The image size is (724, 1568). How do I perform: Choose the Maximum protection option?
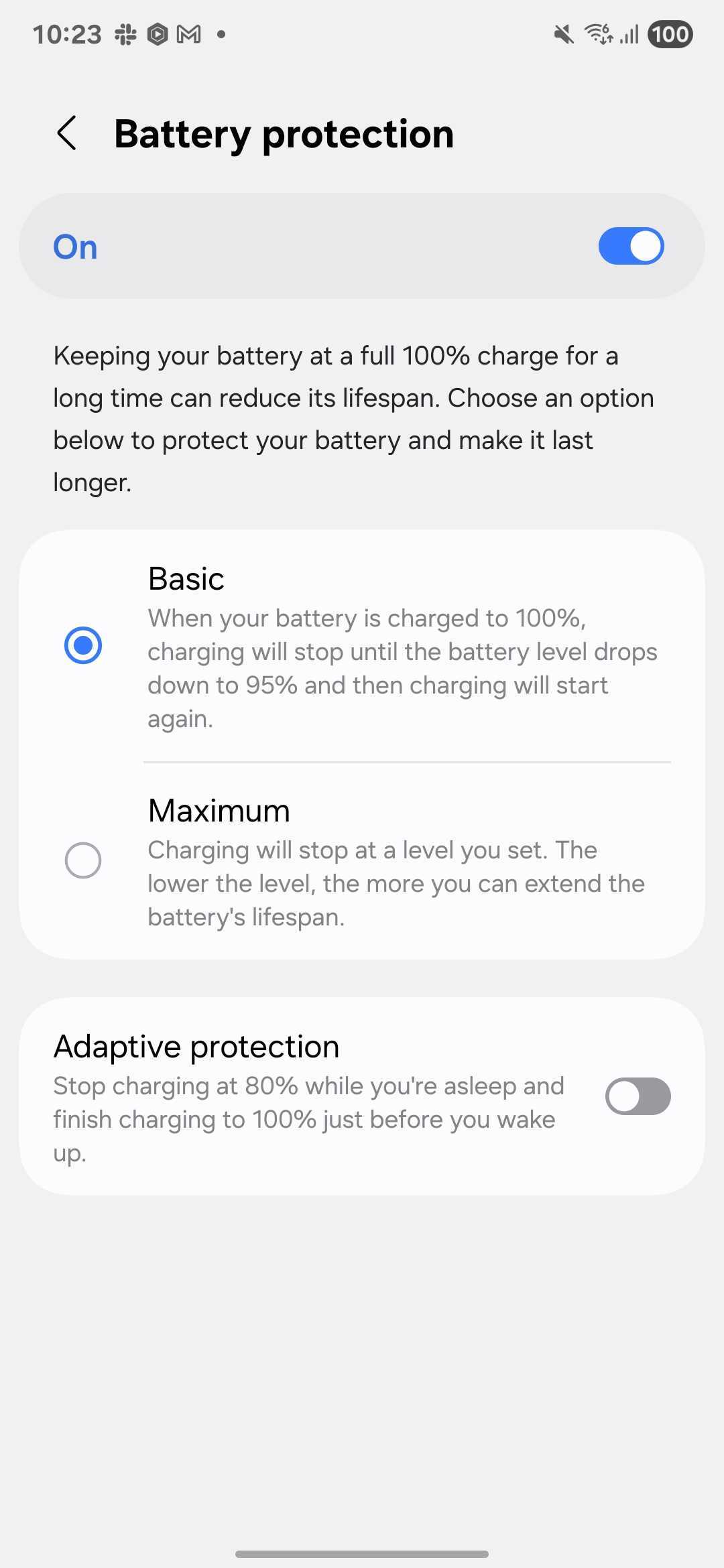tap(83, 860)
